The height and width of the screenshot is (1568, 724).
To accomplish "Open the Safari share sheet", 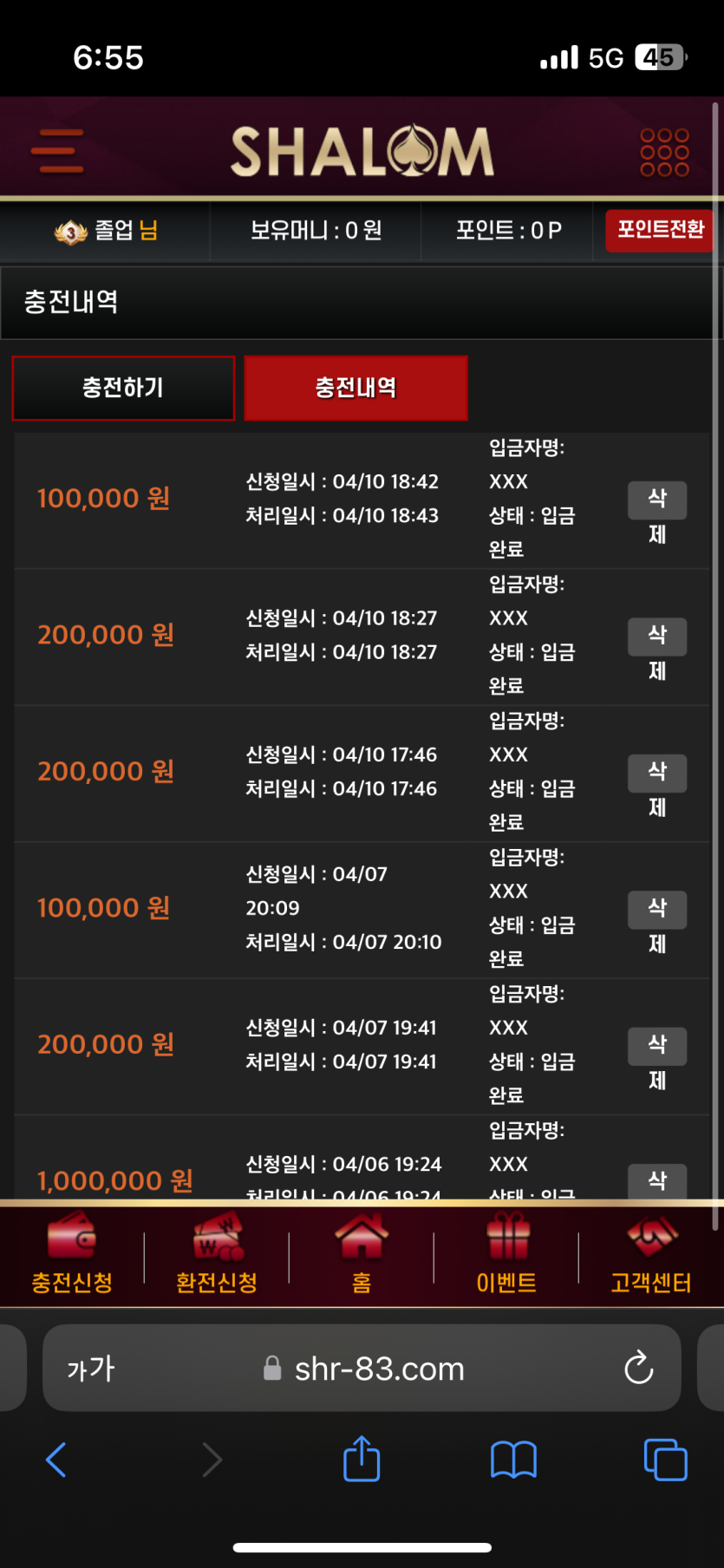I will (x=362, y=1458).
